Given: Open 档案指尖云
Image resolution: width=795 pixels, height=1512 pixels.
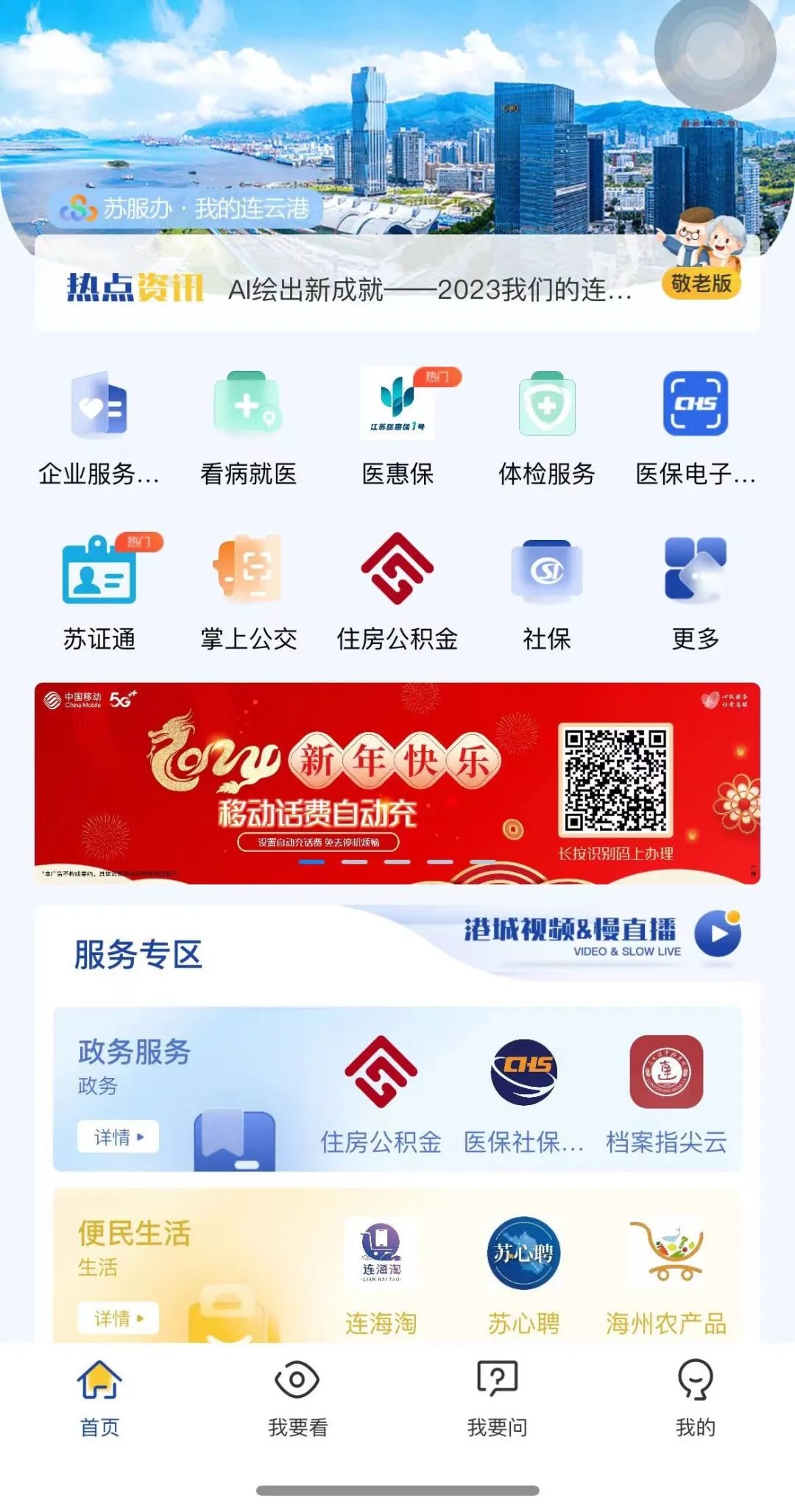Looking at the screenshot, I should [x=666, y=1093].
